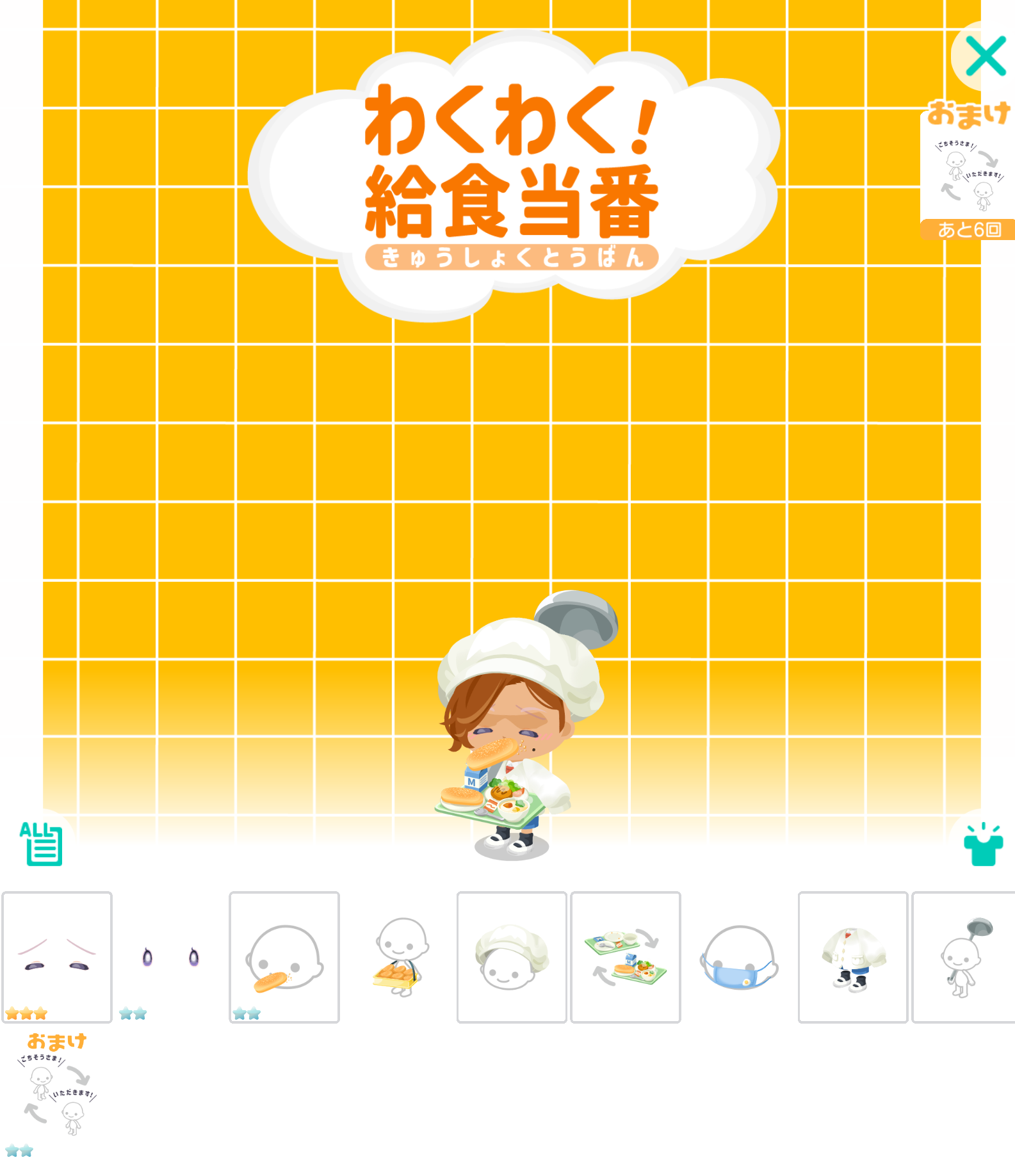This screenshot has height=1176, width=1015.
Task: Select the bread-in-mouth face item
Action: 284,956
